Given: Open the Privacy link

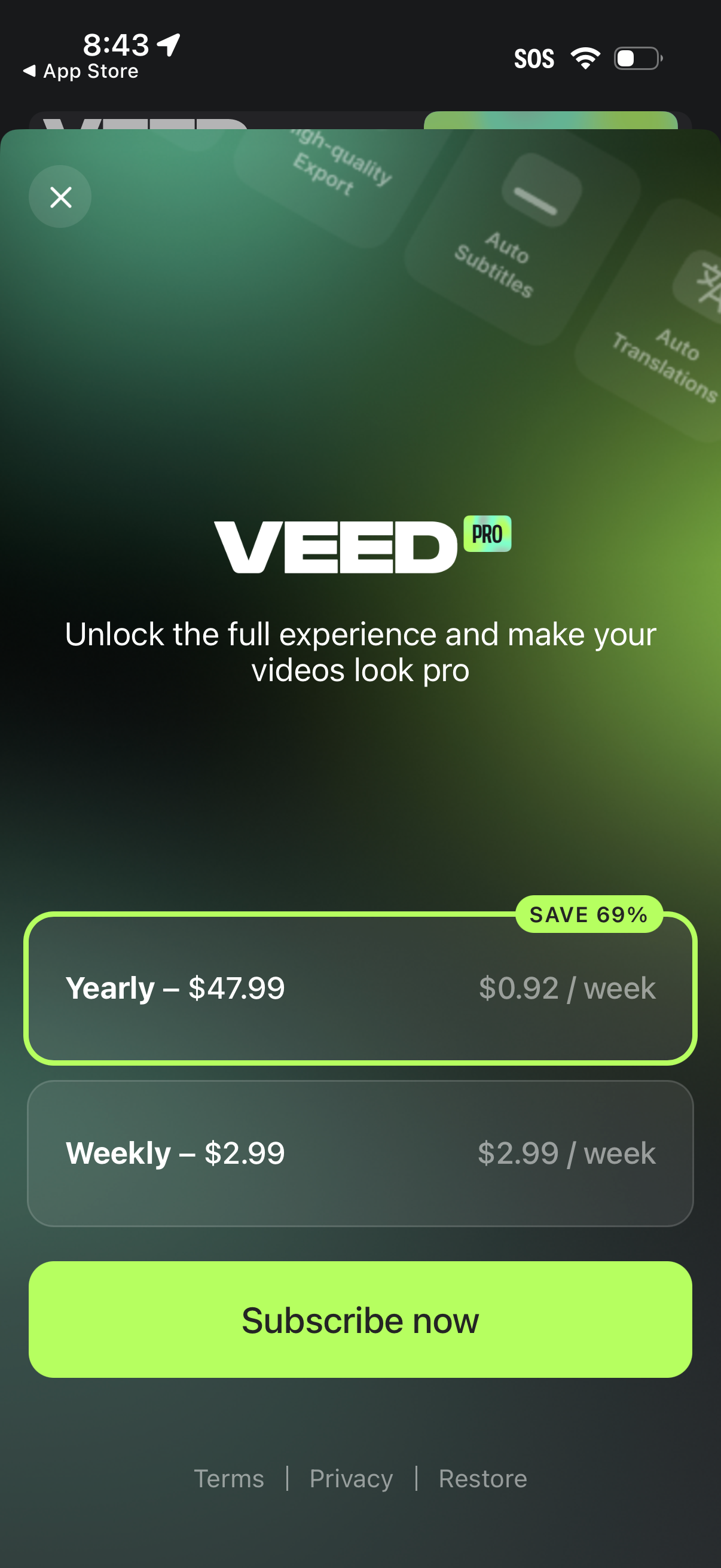Looking at the screenshot, I should tap(351, 1479).
